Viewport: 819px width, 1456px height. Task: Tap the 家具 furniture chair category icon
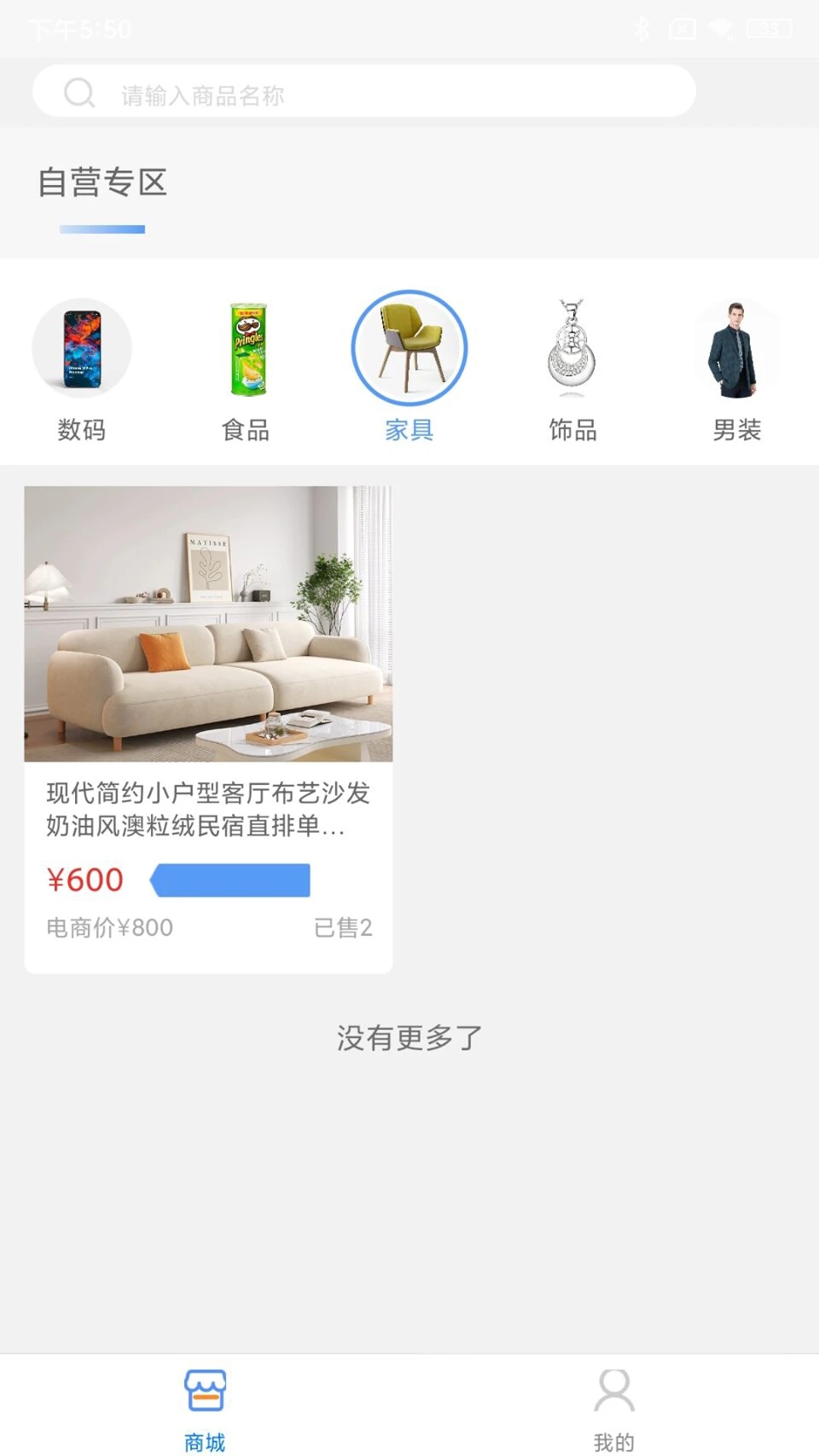(x=409, y=349)
